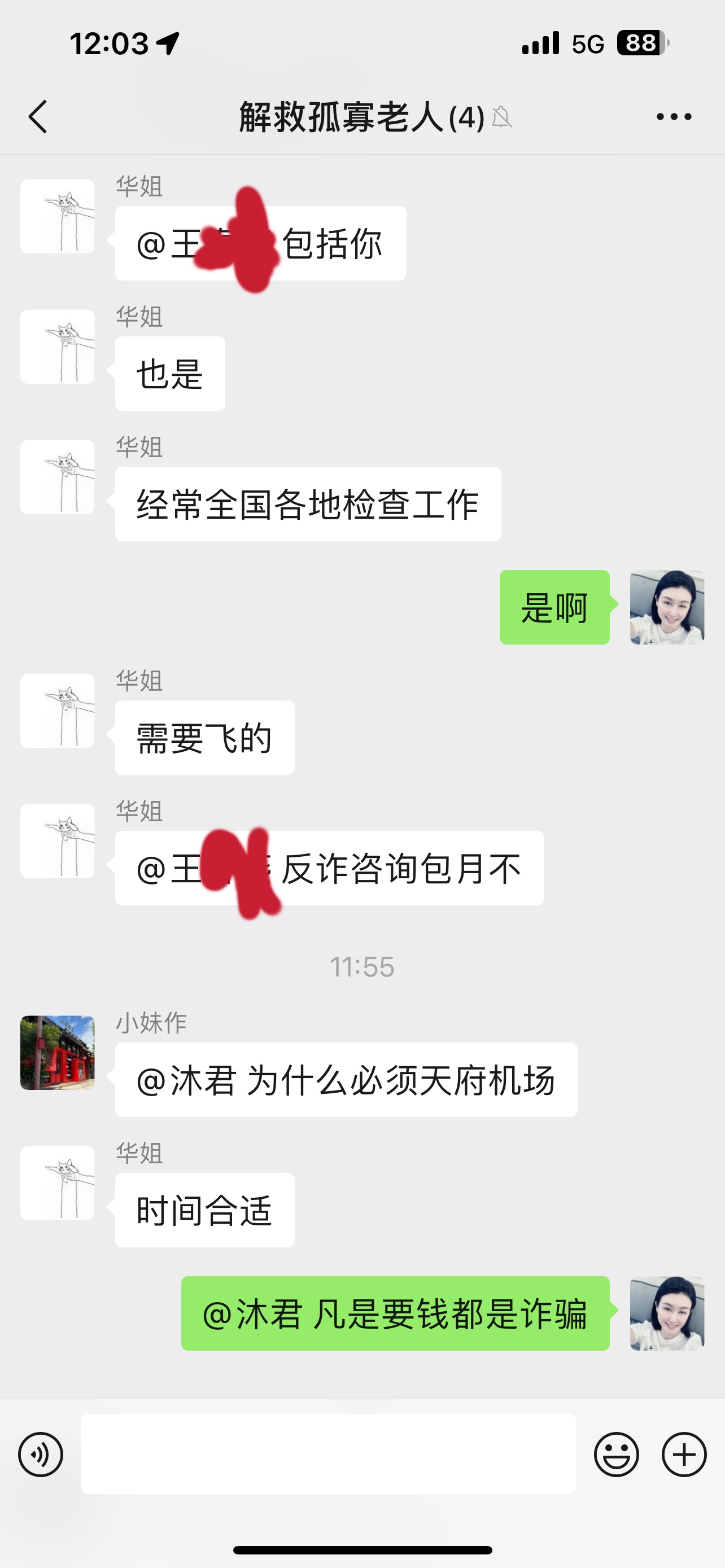725x1568 pixels.
Task: Open 小妹作's profile avatar
Action: (x=57, y=1052)
